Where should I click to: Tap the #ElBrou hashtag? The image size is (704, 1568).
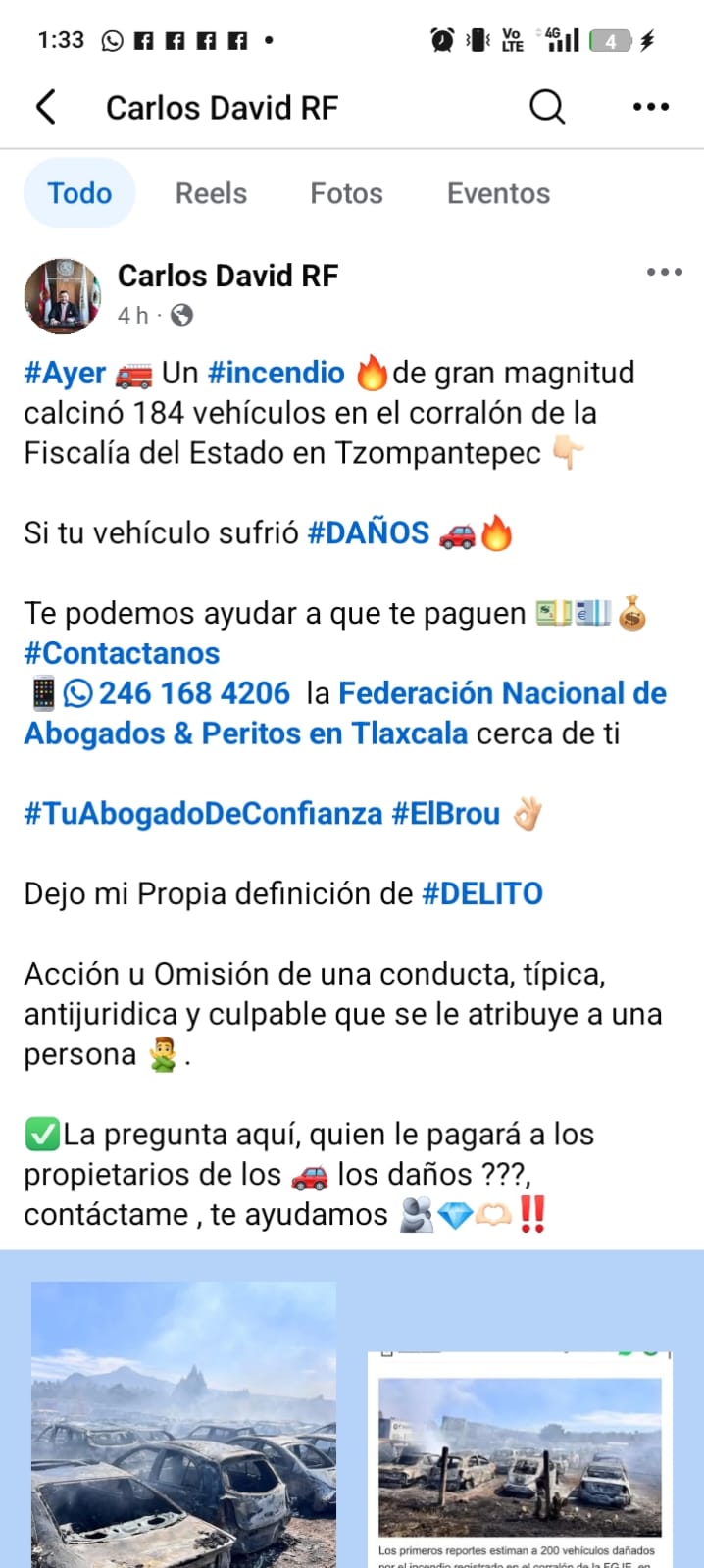(x=446, y=814)
